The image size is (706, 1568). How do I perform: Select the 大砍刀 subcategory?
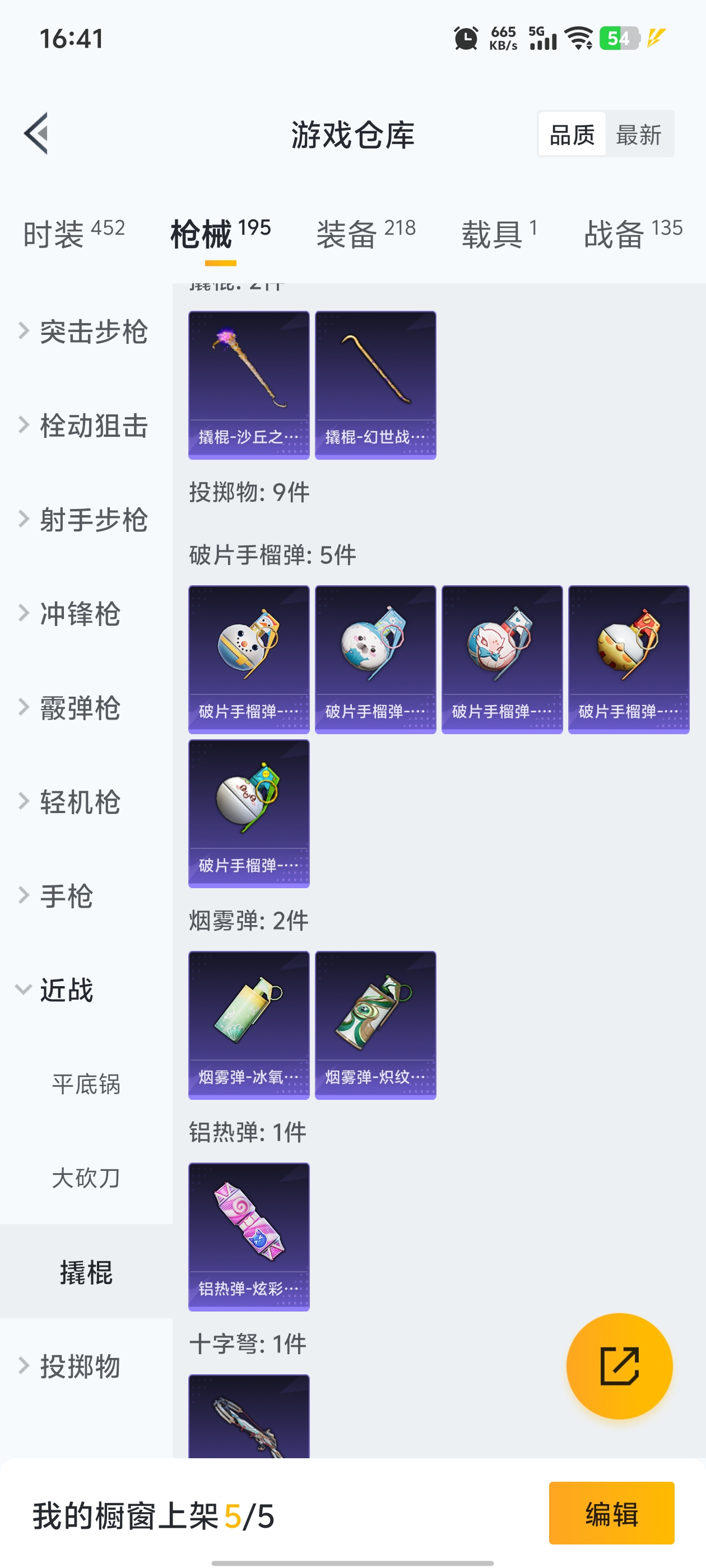86,1178
